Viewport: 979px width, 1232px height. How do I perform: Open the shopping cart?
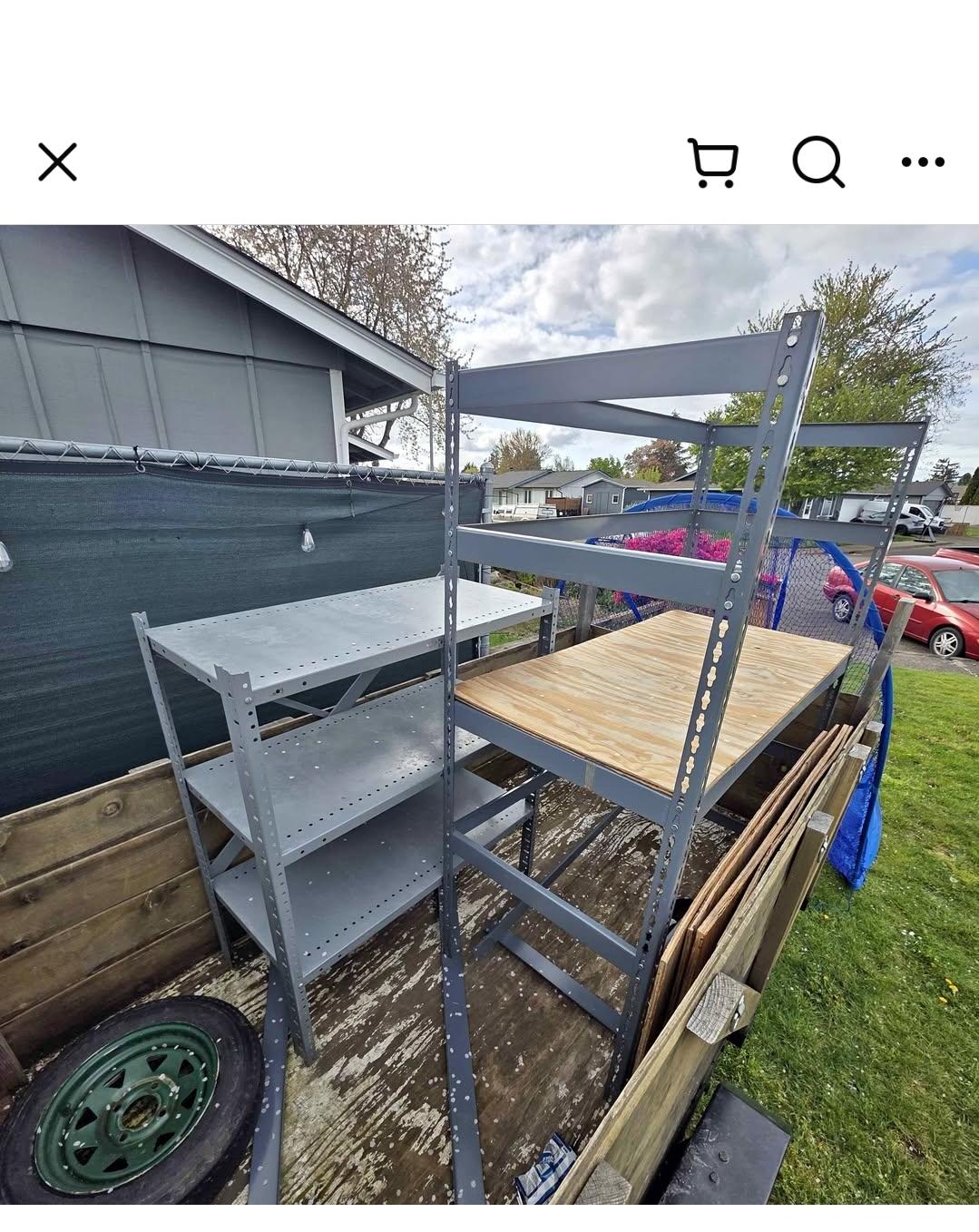(x=713, y=163)
